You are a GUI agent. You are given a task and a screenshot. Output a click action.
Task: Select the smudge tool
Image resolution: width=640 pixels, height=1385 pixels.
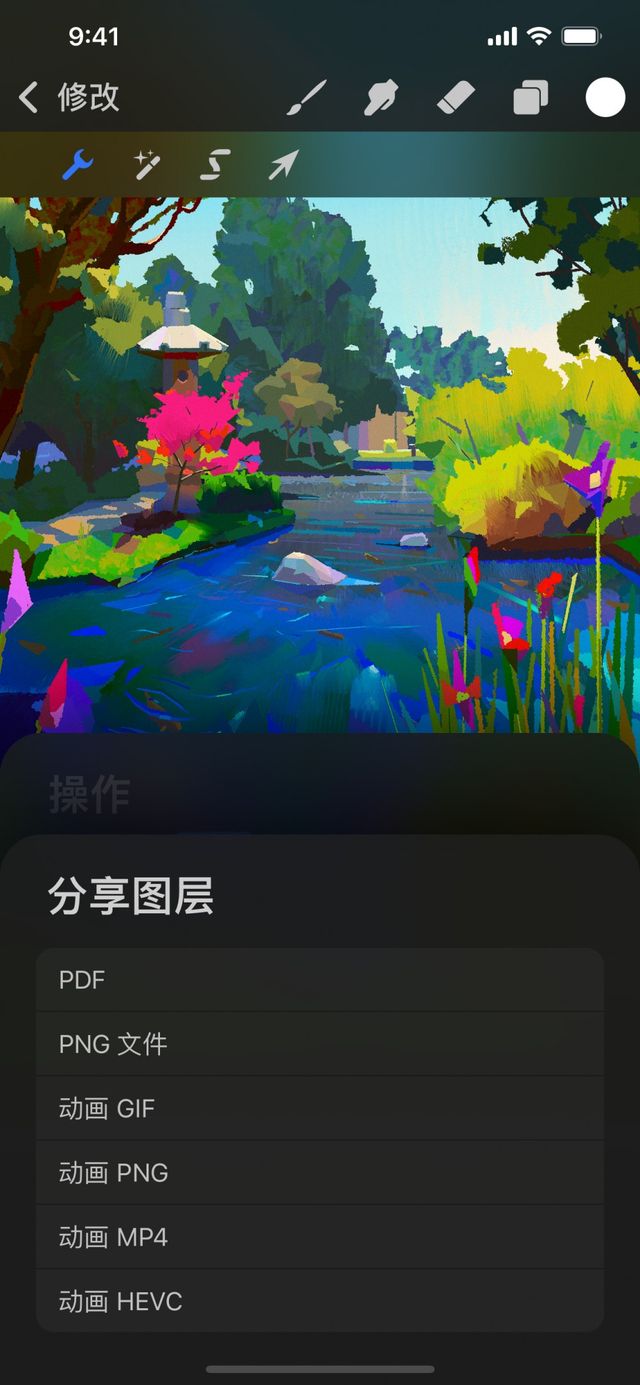pos(382,98)
